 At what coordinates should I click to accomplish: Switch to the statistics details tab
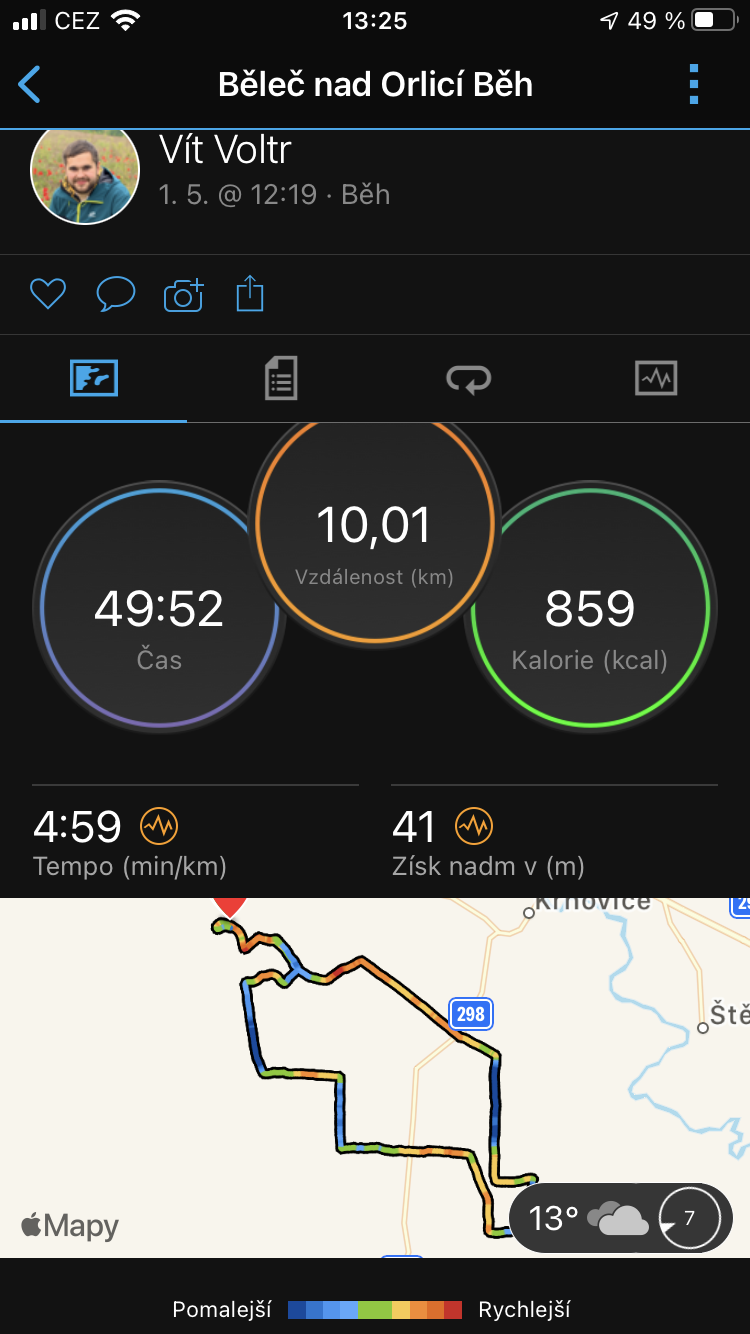pyautogui.click(x=281, y=379)
